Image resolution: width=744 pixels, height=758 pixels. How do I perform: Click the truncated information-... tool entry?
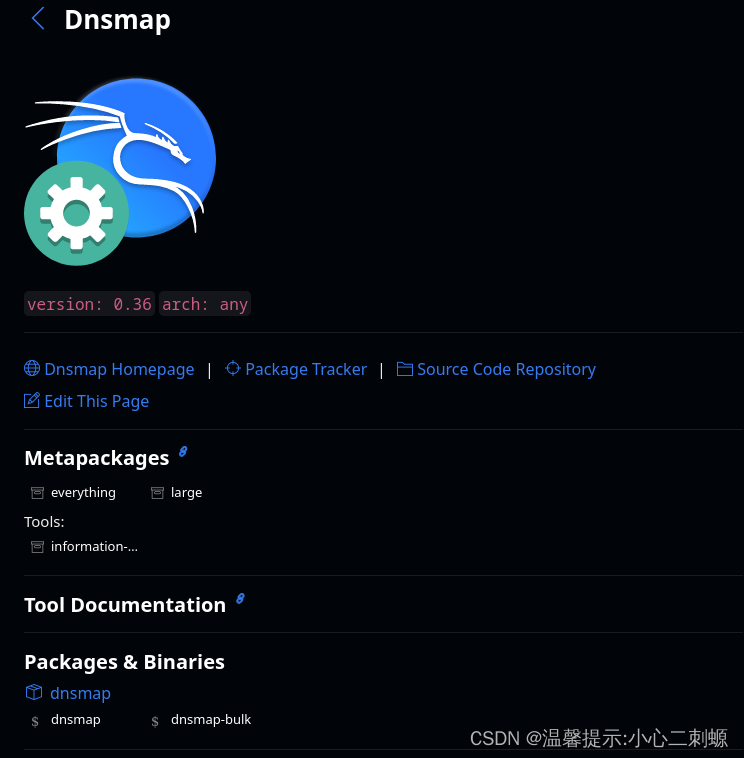click(x=94, y=546)
